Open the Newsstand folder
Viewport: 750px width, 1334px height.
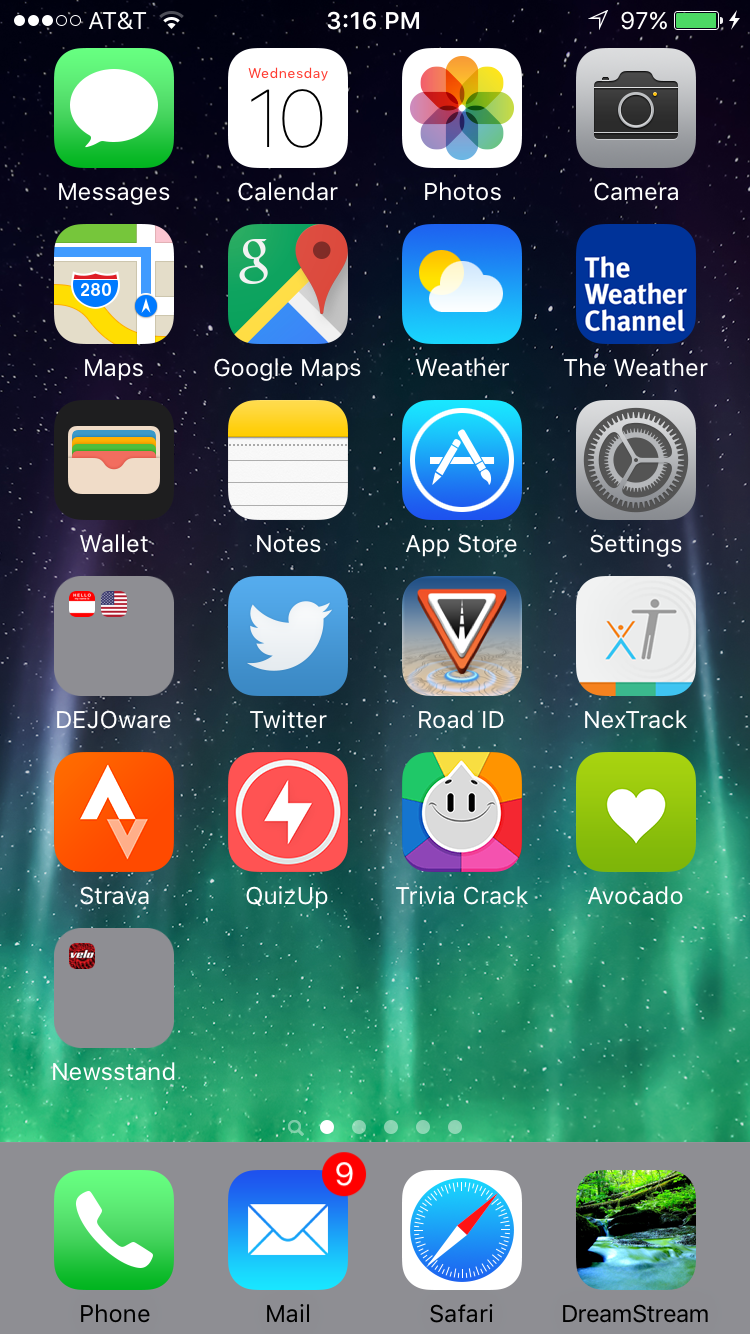tap(114, 988)
